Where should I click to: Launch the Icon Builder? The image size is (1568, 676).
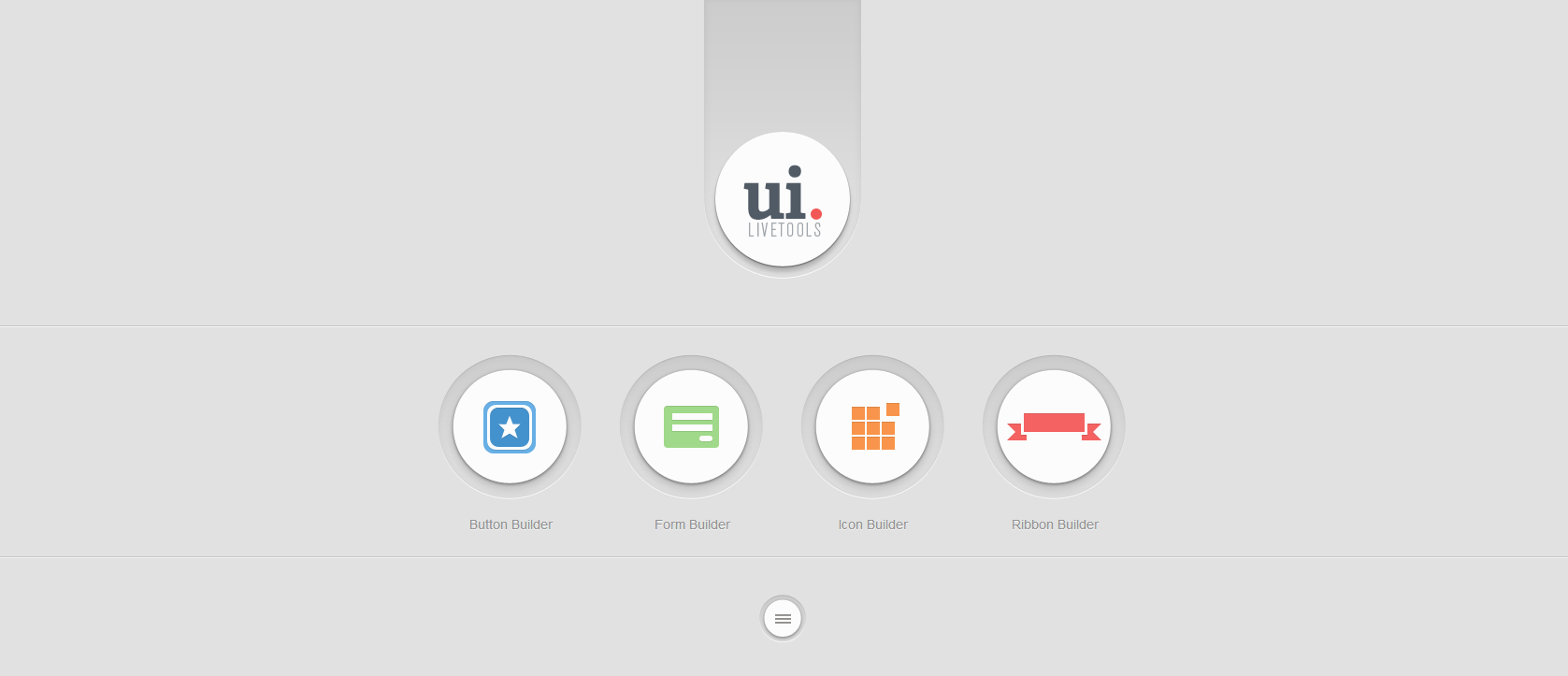click(x=872, y=427)
